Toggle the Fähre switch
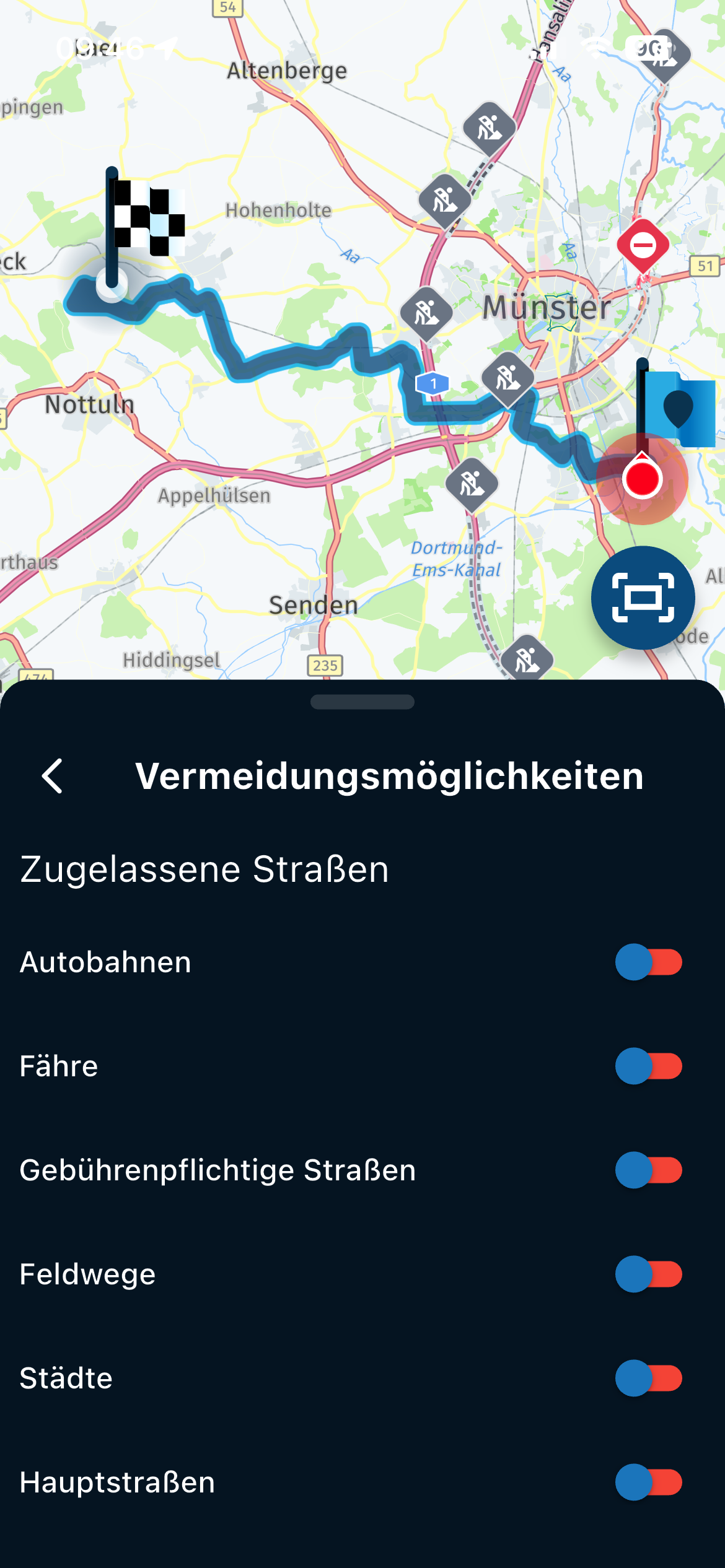 point(648,1066)
